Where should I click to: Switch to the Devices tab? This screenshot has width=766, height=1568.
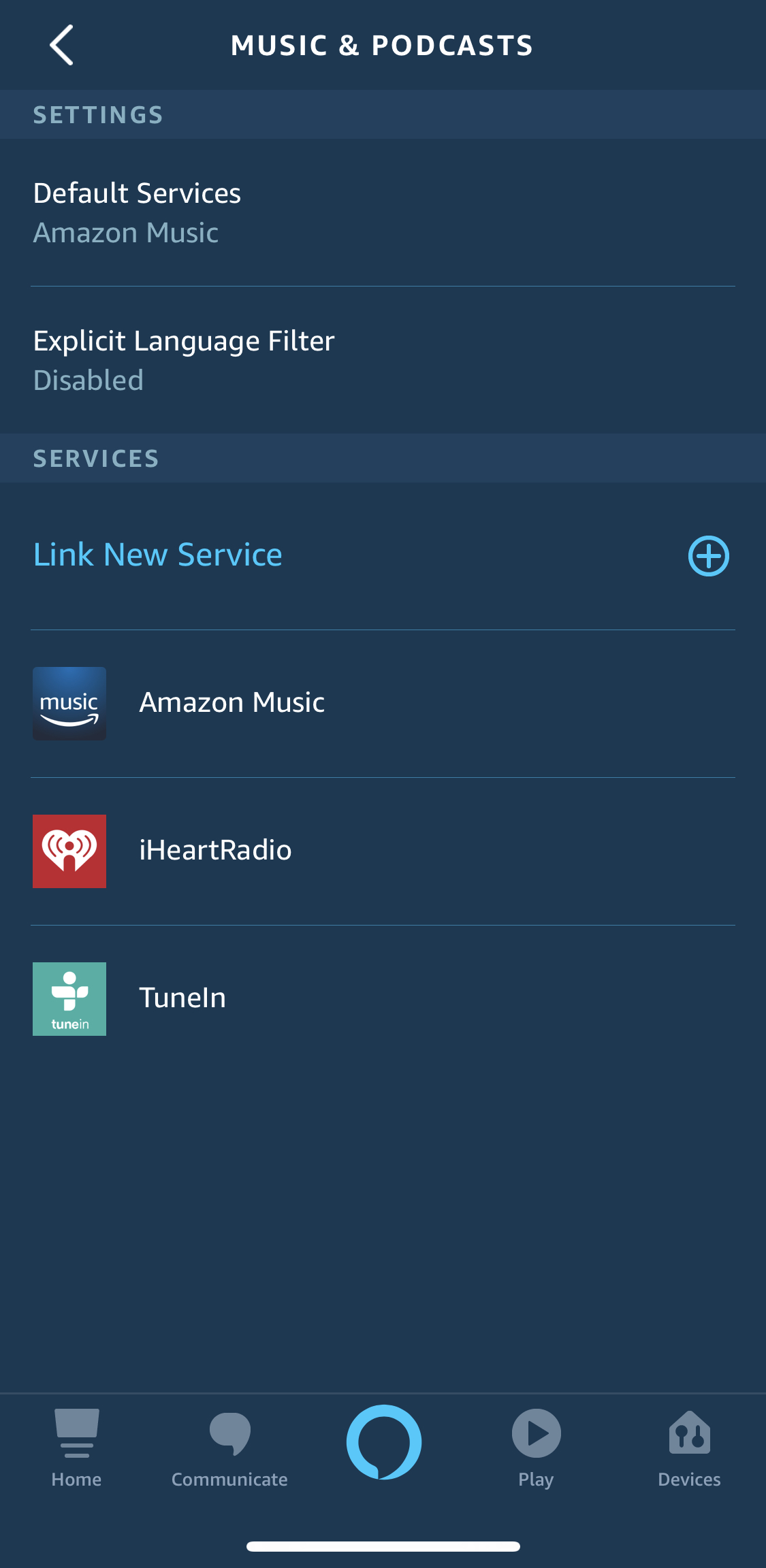tap(689, 1448)
